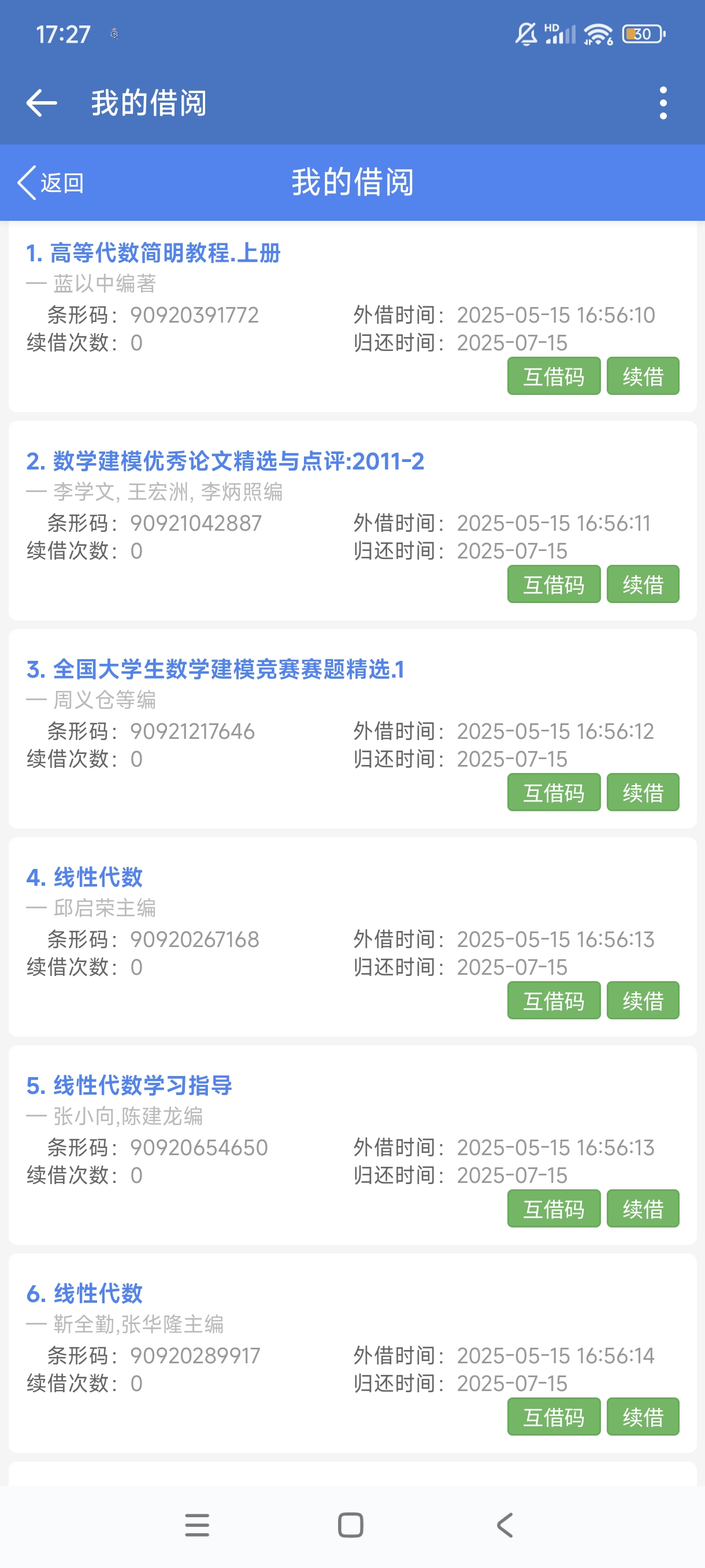Screen dimensions: 705x1568
Task: Get 互借码 for 靳全勤's 线性代数
Action: [x=554, y=1417]
